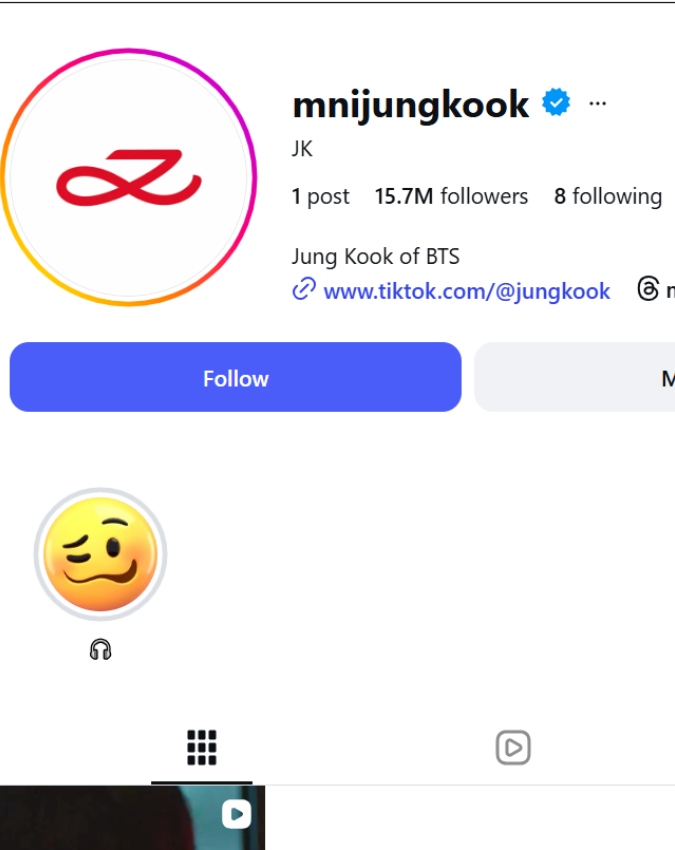This screenshot has height=850, width=675.
Task: View the 8 following list
Action: click(x=608, y=197)
